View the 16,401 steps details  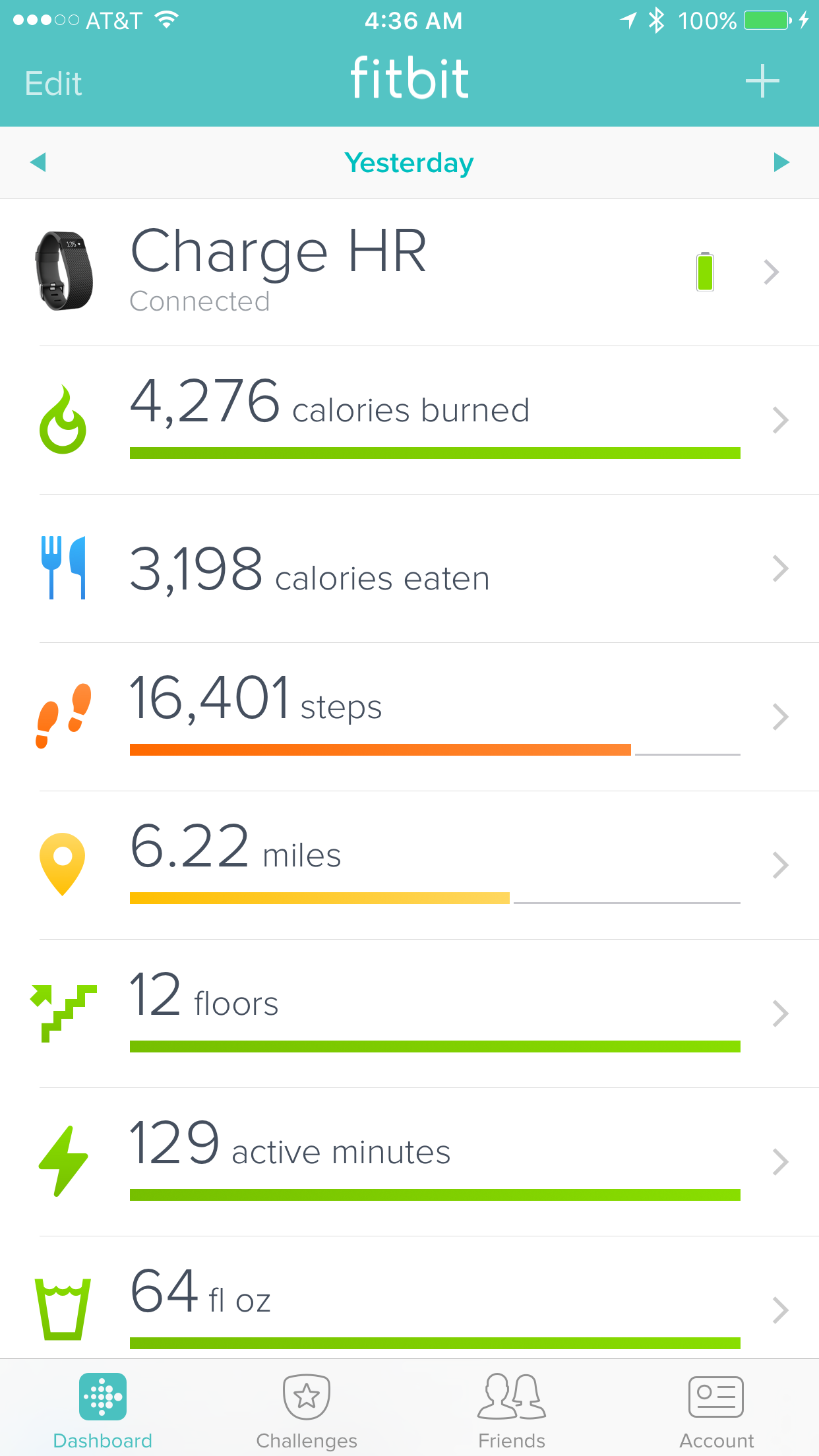(409, 717)
